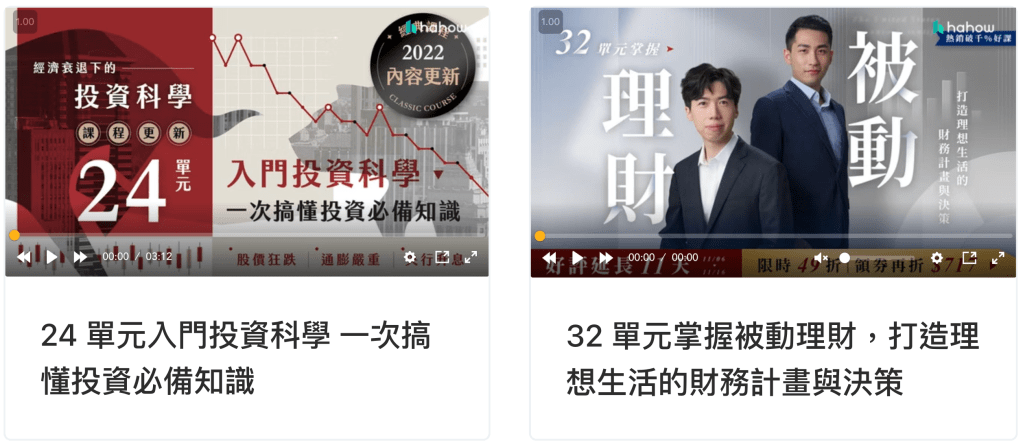The height and width of the screenshot is (445, 1023).
Task: Enter fullscreen on 被動理財 video
Action: [x=997, y=258]
